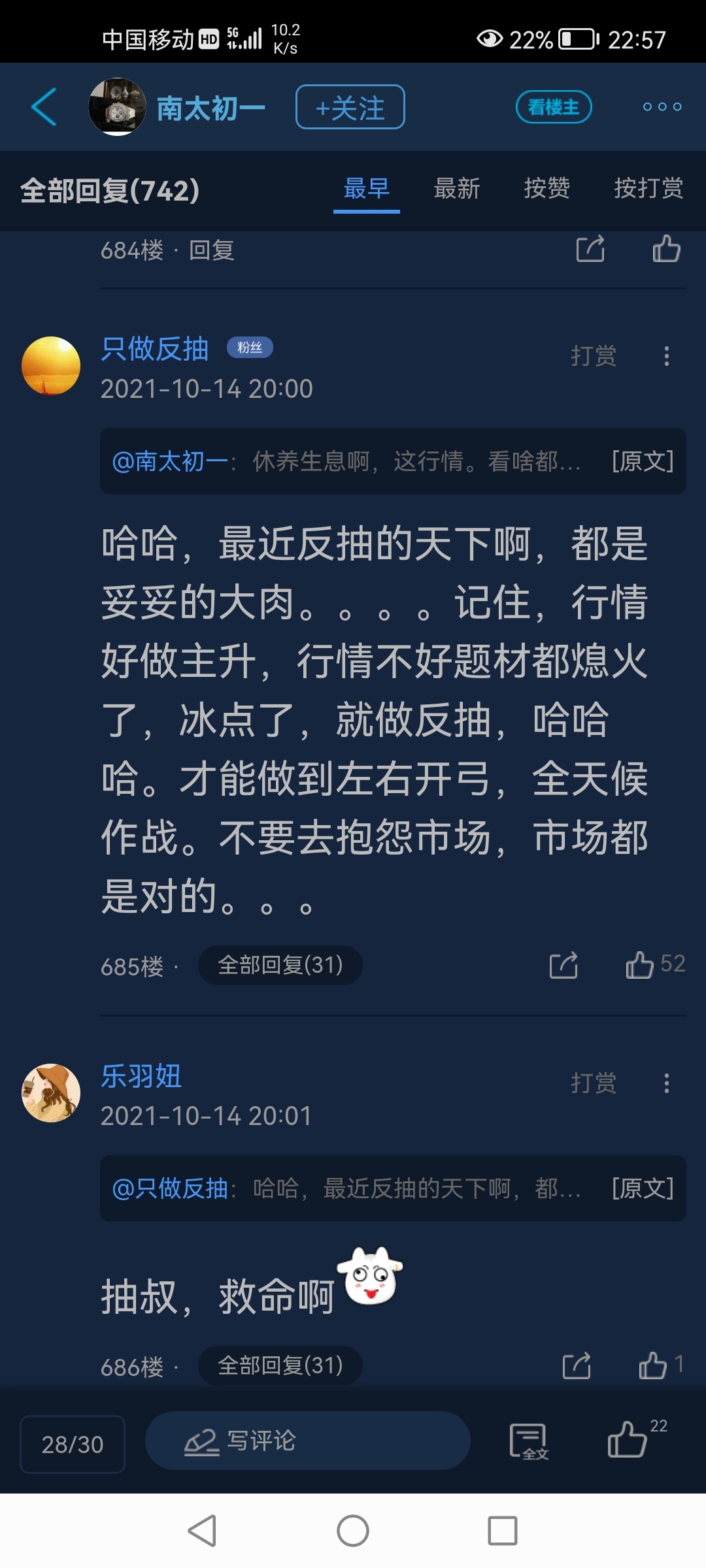Sort replies by 按赞

pos(547,189)
